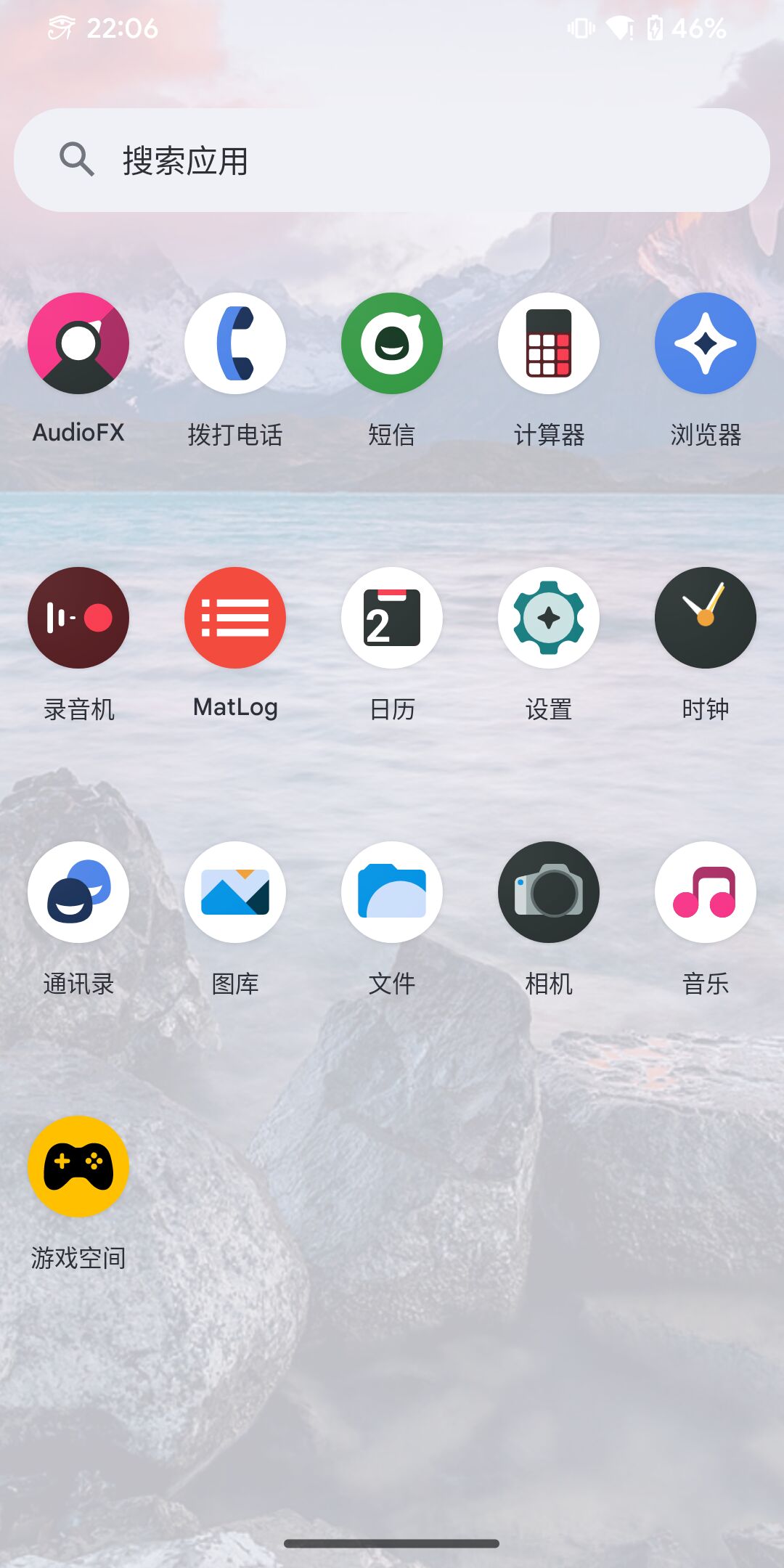Viewport: 784px width, 1568px height.
Task: Open the 短信 messaging app
Action: click(392, 343)
